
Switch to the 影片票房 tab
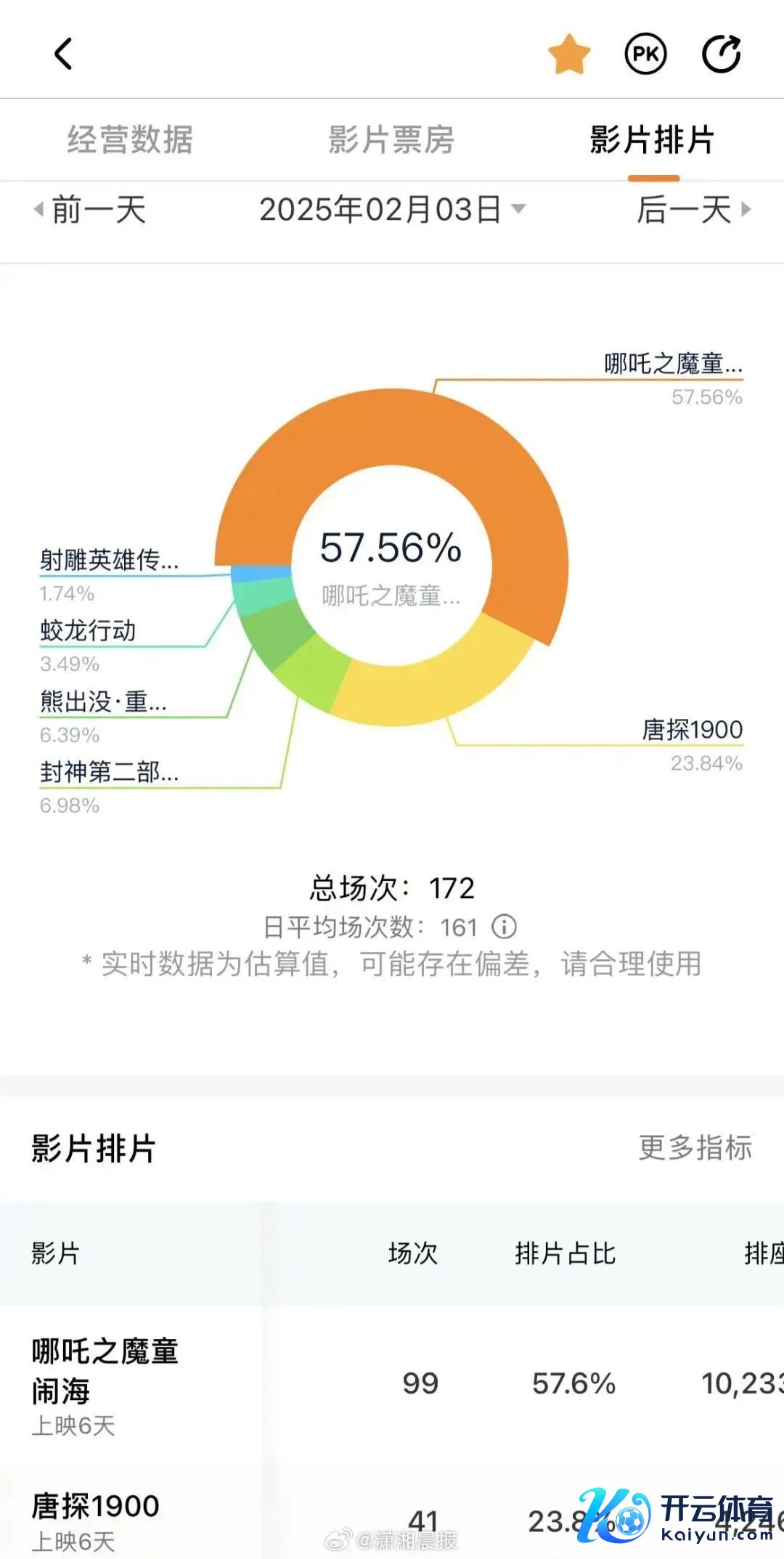click(x=391, y=139)
